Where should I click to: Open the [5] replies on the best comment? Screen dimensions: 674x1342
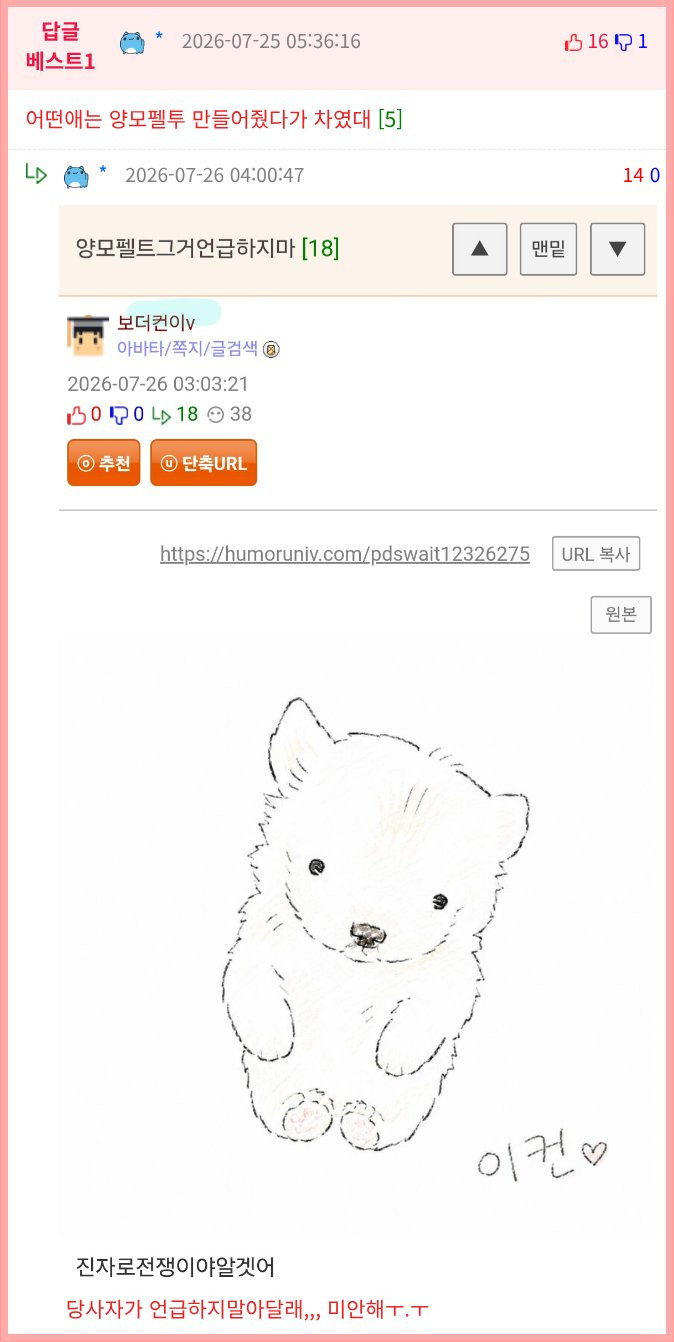point(390,119)
